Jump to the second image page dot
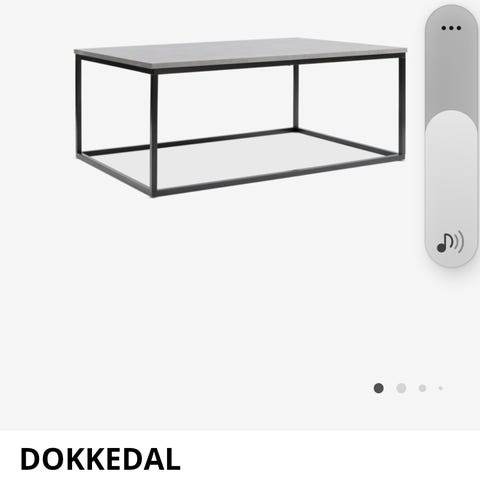Image resolution: width=480 pixels, height=480 pixels. (x=401, y=388)
